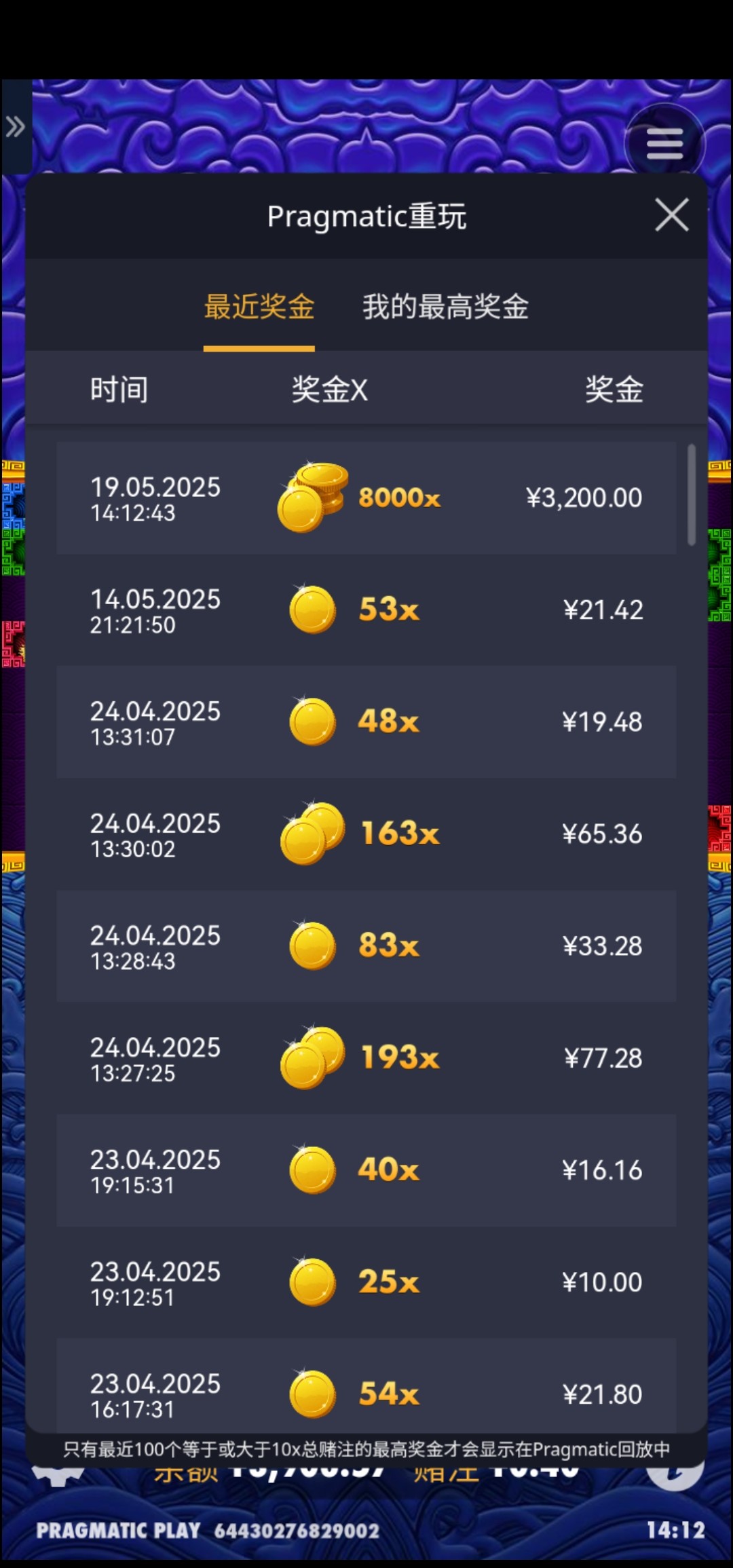Image resolution: width=733 pixels, height=1568 pixels.
Task: Open the 54x replay at 16:17:31
Action: click(x=366, y=1392)
